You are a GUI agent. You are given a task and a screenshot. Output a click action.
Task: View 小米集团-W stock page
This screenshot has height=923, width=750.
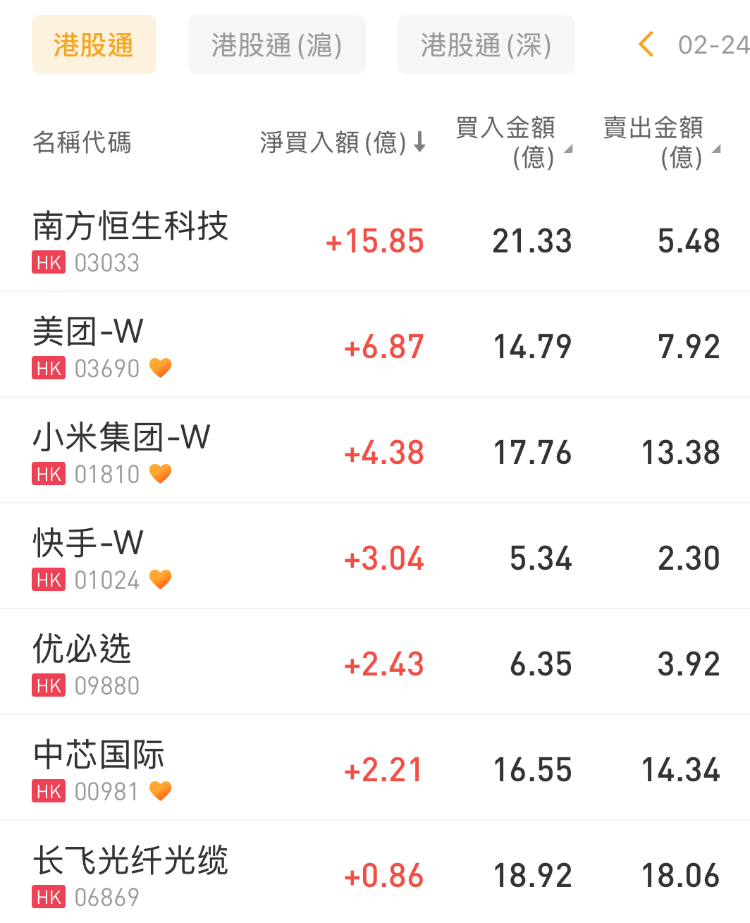[x=122, y=452]
